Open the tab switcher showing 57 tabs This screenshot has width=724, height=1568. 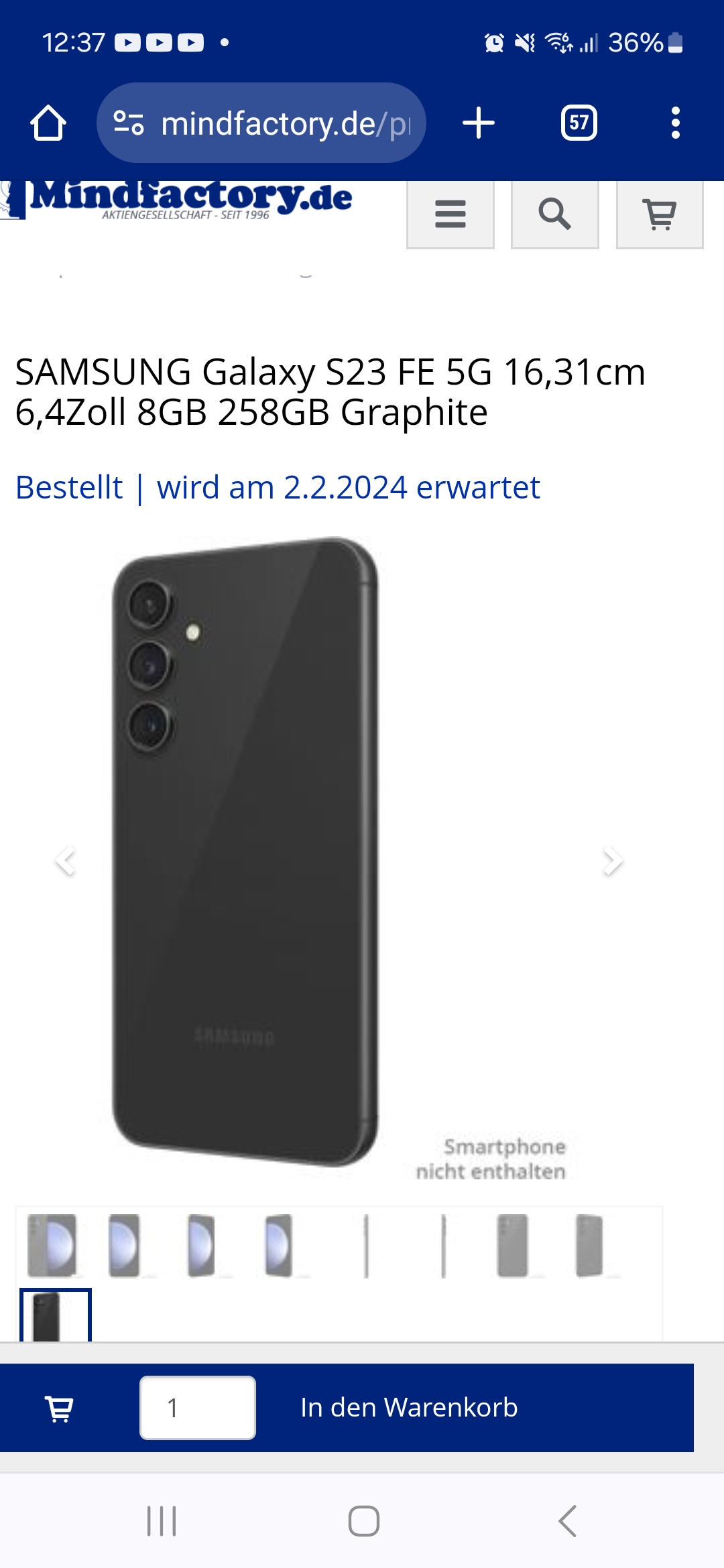point(579,123)
